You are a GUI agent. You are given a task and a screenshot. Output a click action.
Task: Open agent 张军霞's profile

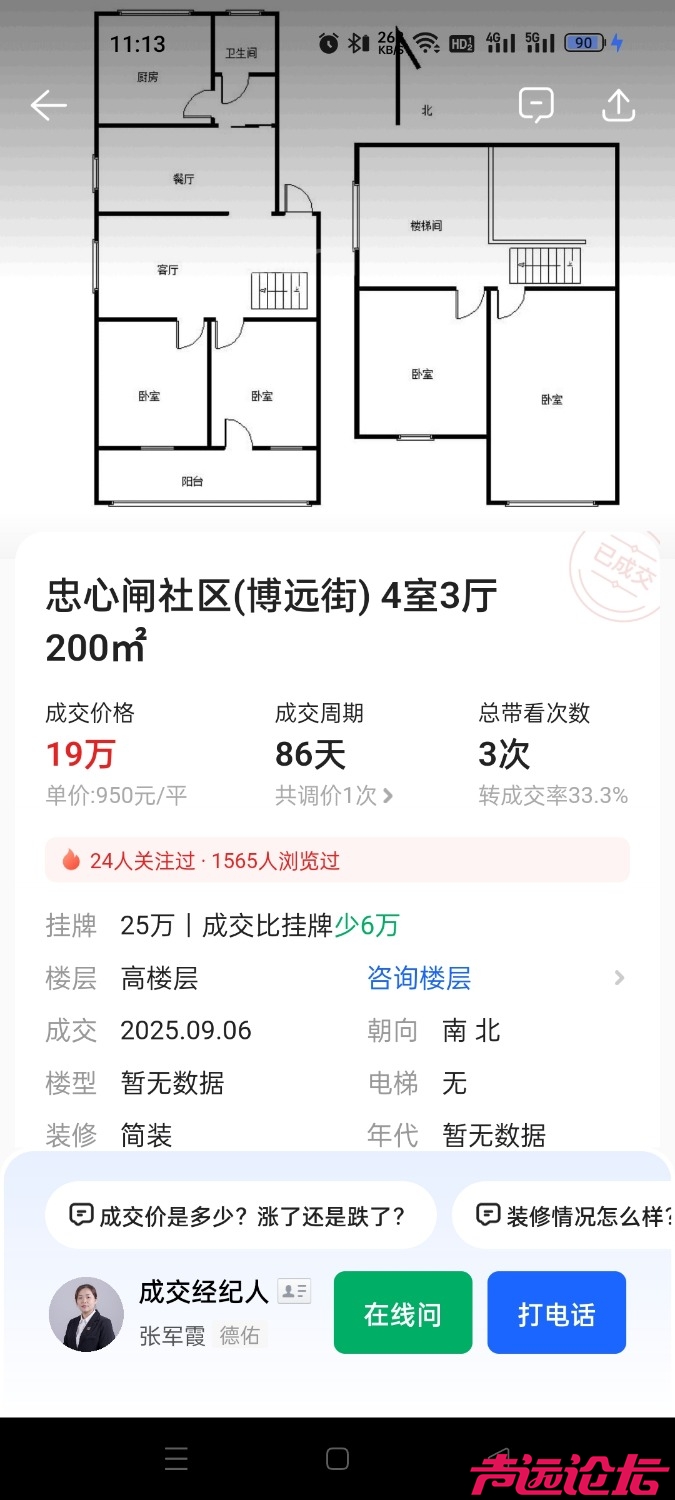click(86, 1314)
